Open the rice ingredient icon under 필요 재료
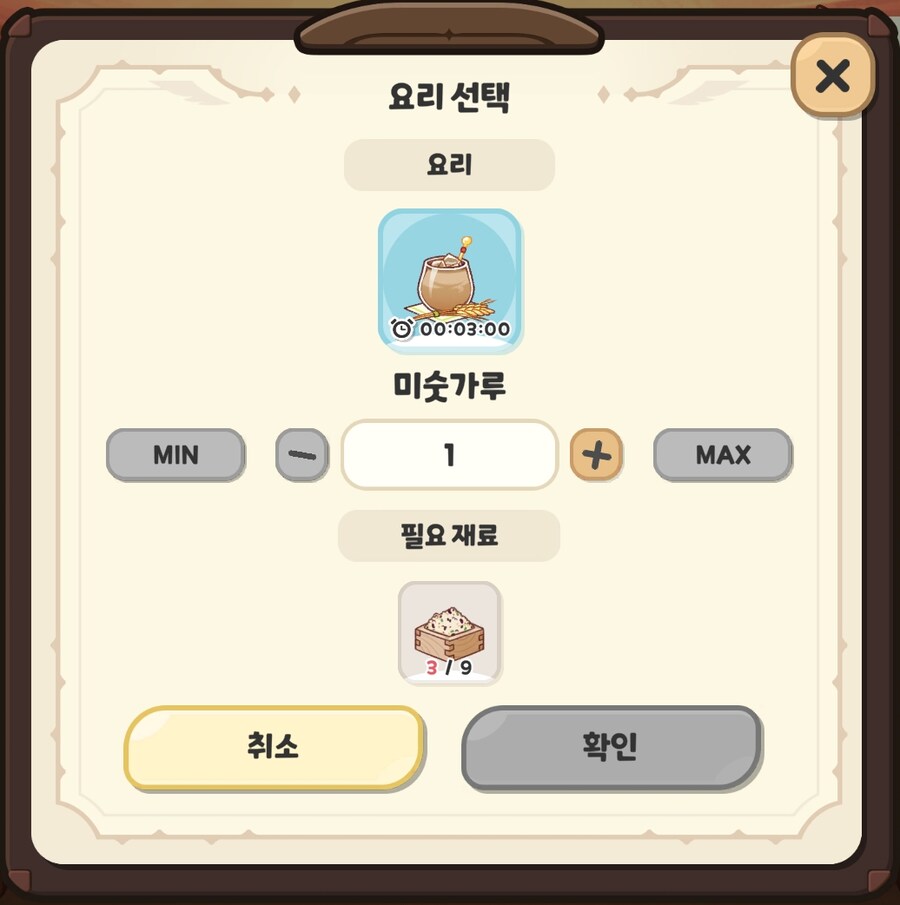Viewport: 900px width, 905px height. tap(450, 630)
